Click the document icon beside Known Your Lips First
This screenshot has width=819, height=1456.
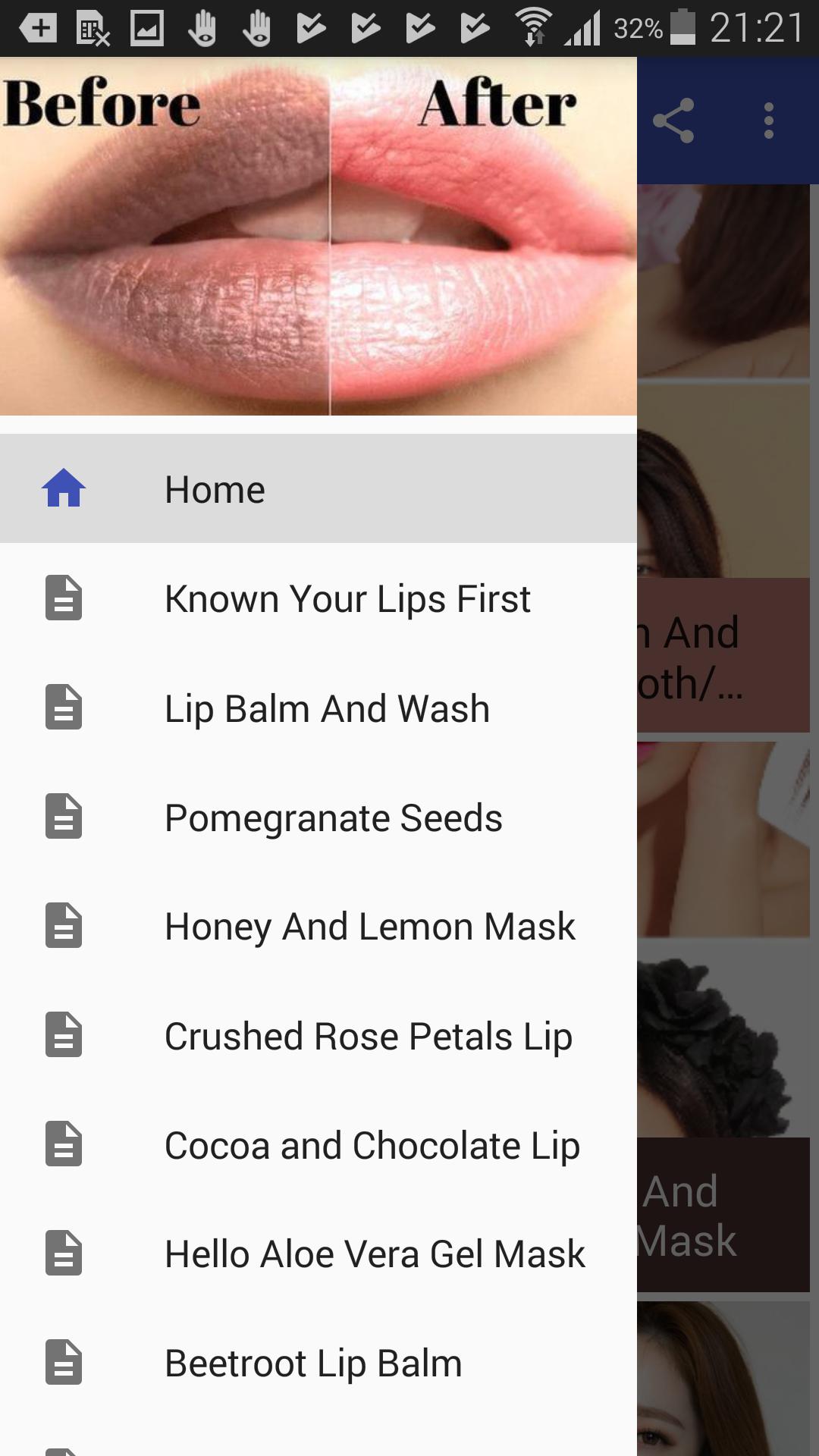(64, 598)
